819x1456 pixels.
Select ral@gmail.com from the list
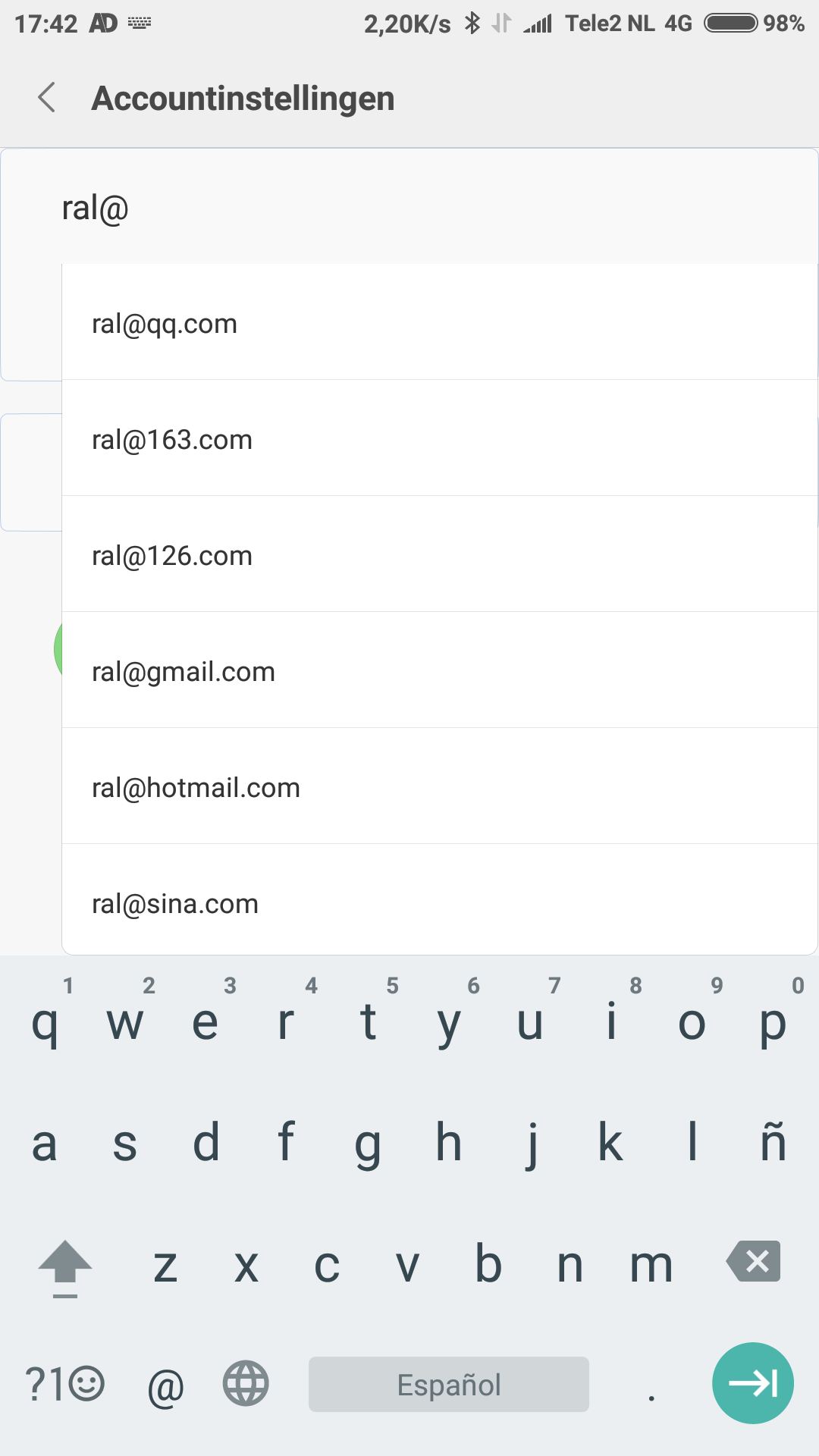440,670
